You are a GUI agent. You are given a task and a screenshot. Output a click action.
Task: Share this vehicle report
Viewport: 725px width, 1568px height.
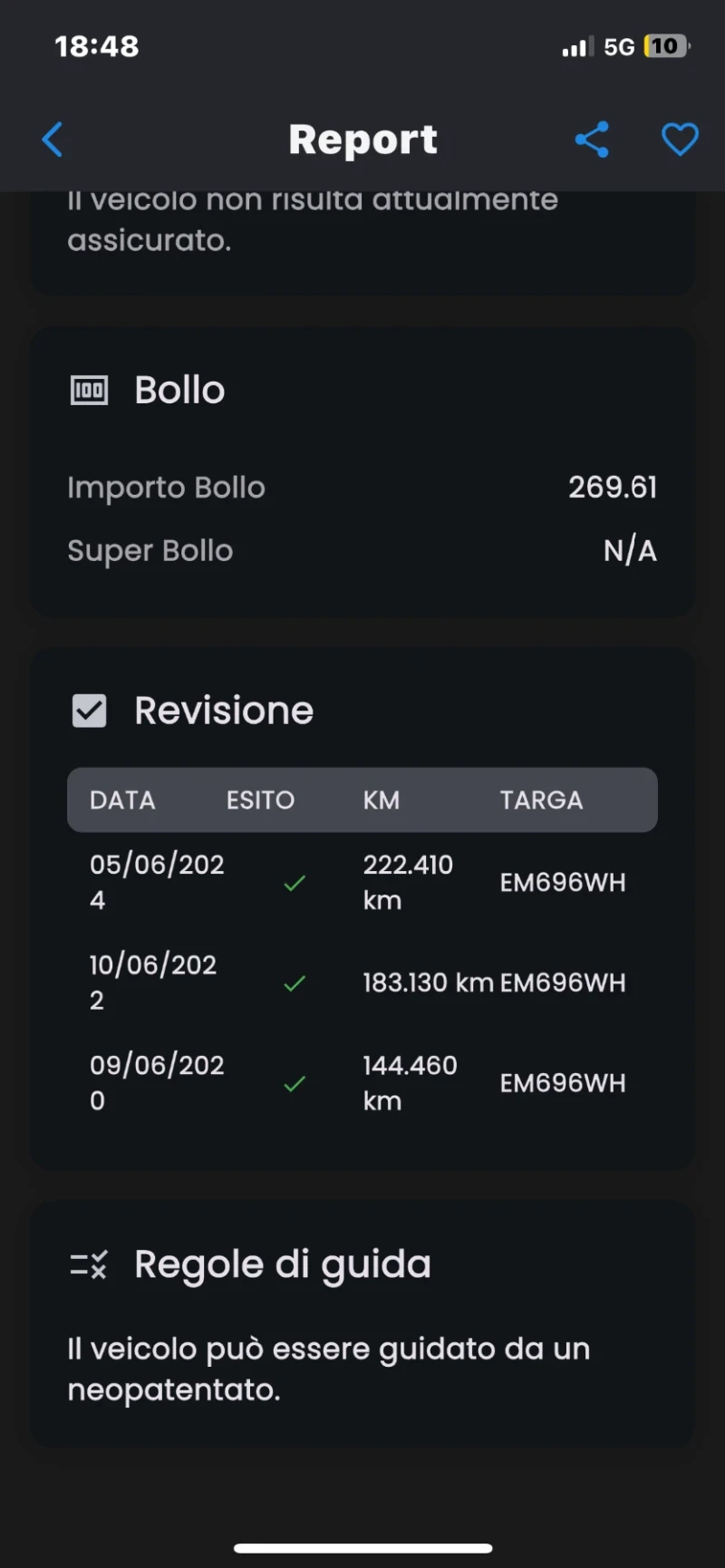point(592,140)
